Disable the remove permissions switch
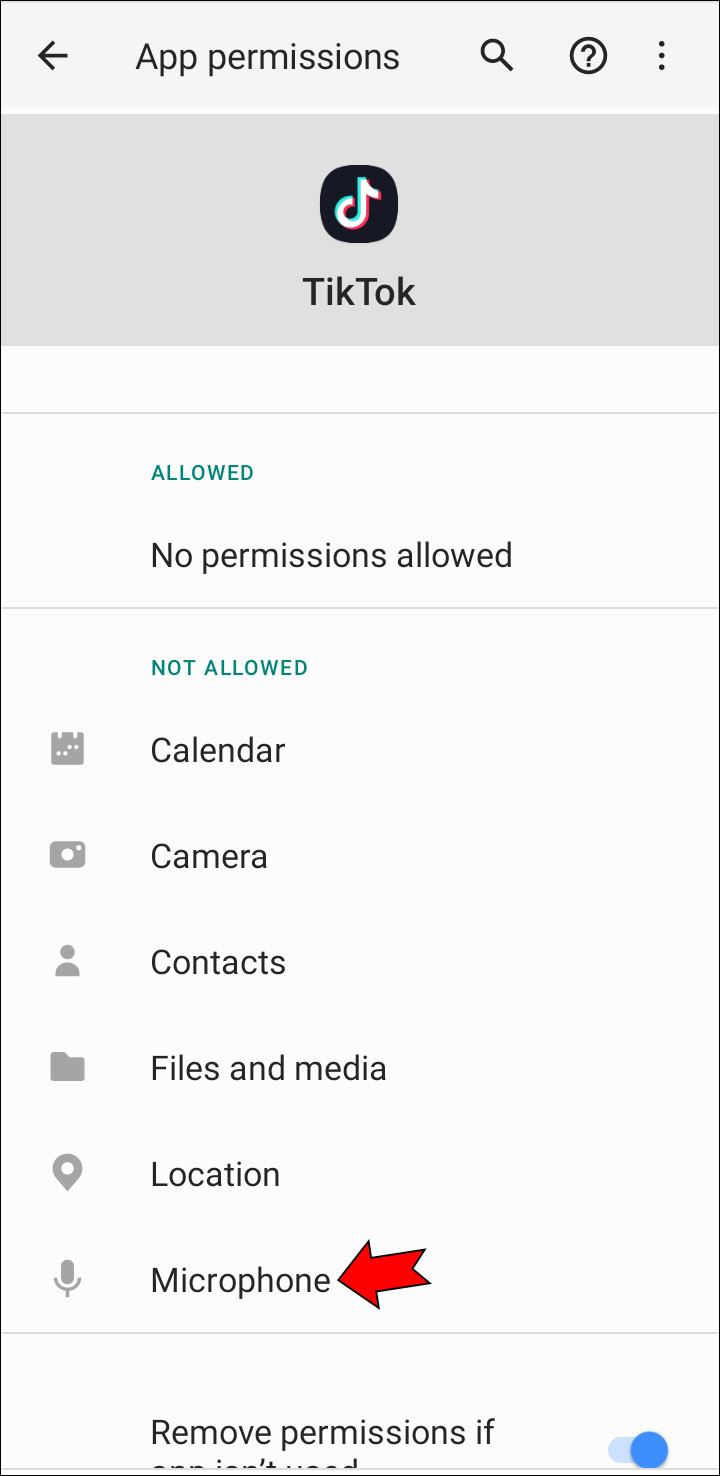 coord(637,1448)
